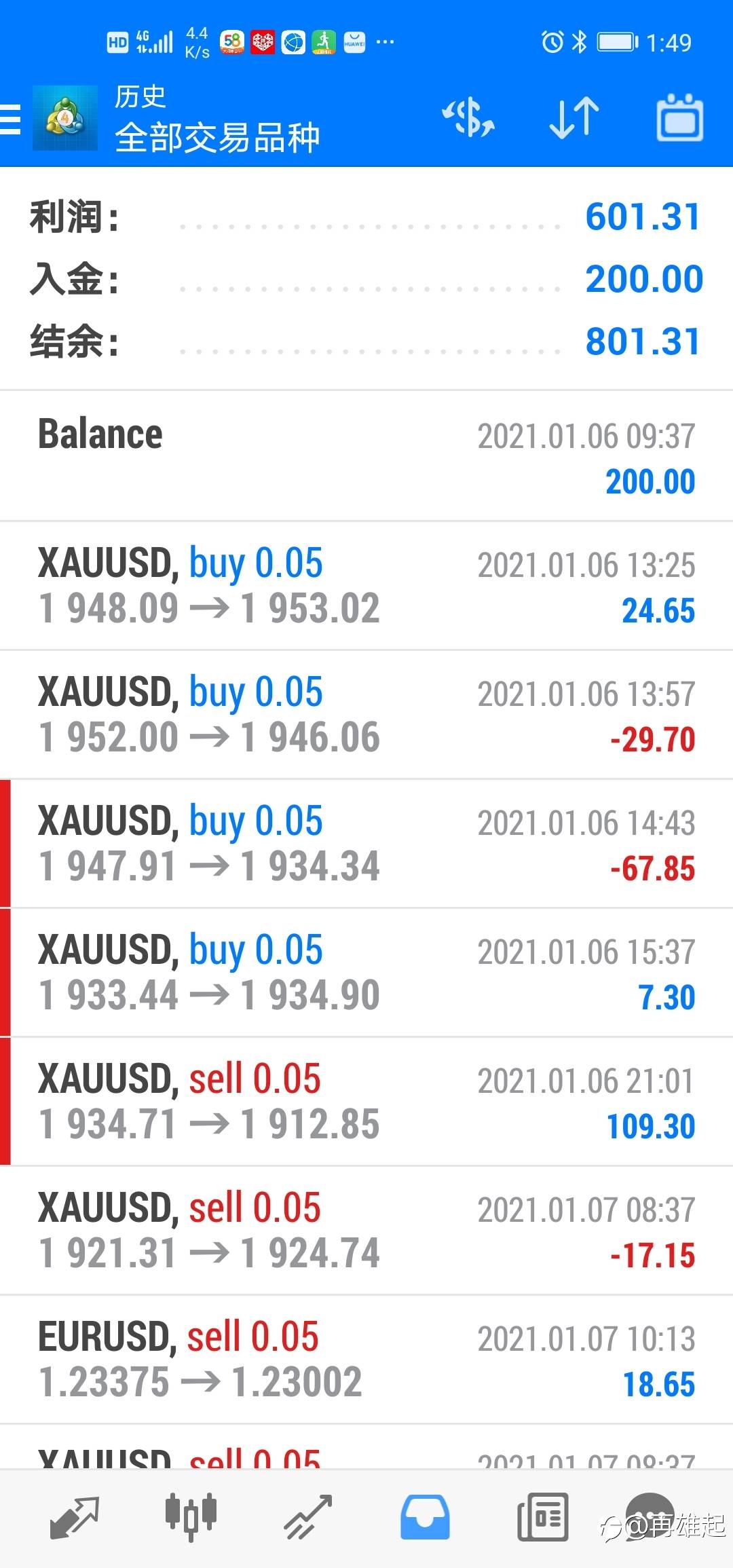Open the Balance 200.00 deposit entry
This screenshot has height=1568, width=733.
point(366,457)
